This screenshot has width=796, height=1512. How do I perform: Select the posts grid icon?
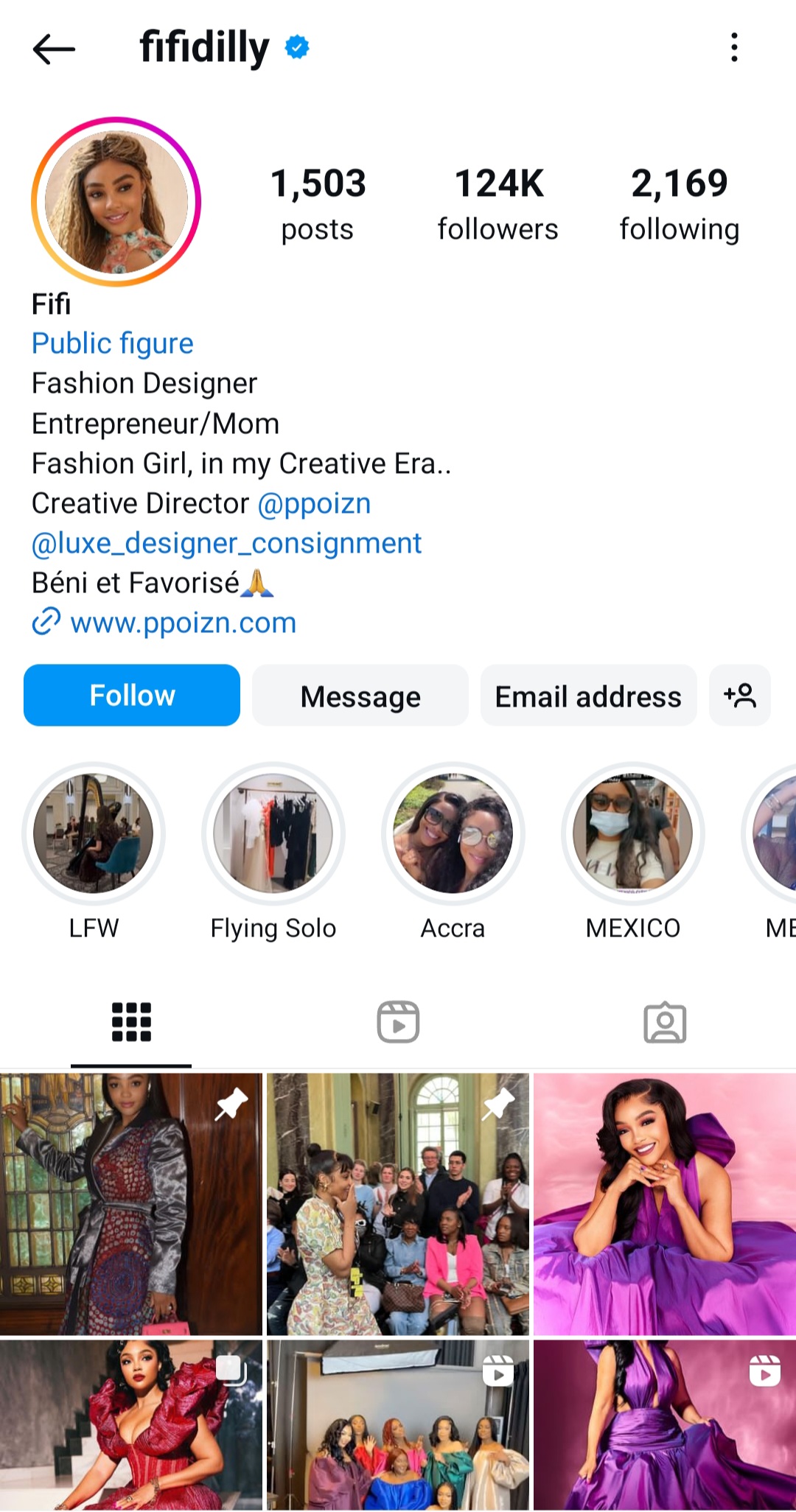(130, 1021)
